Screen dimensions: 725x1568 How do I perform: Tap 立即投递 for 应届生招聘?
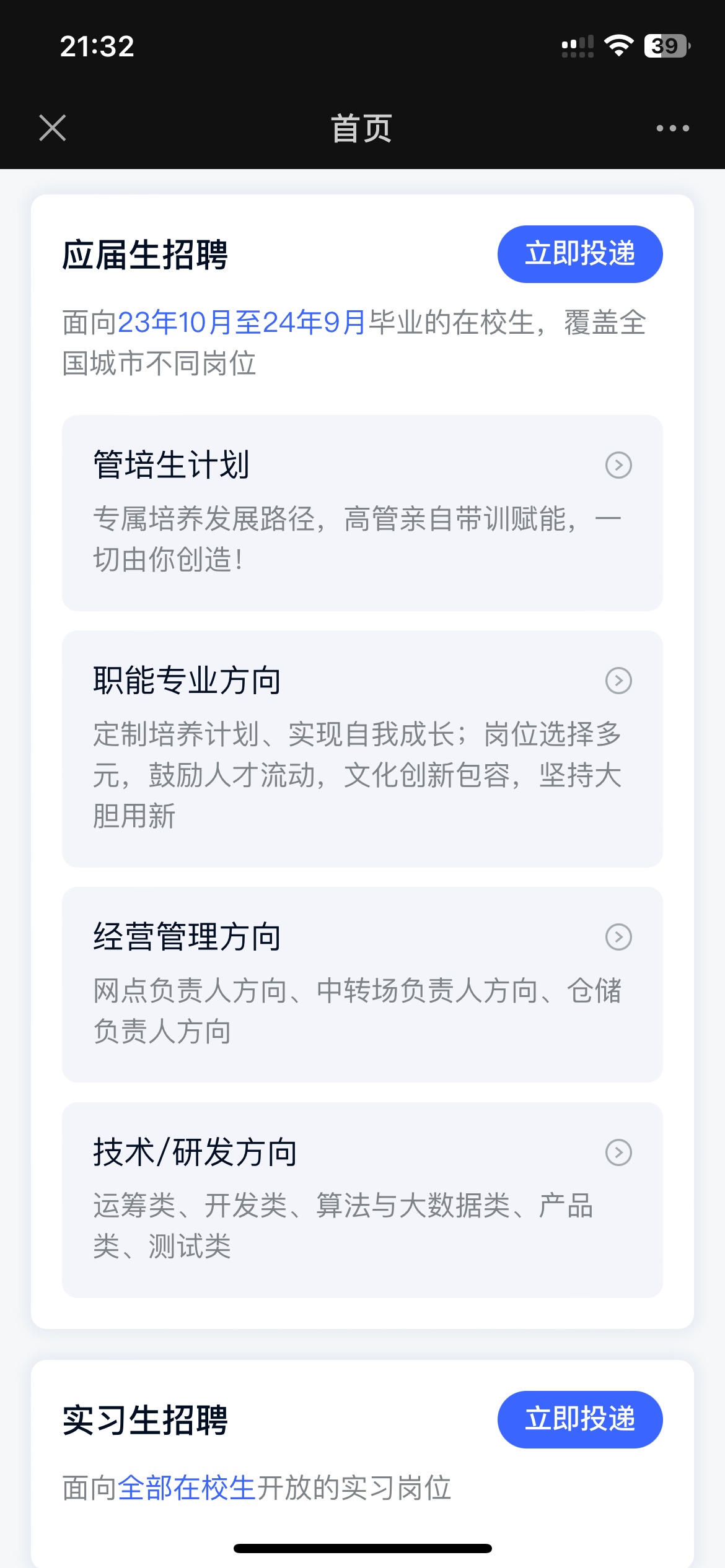580,254
